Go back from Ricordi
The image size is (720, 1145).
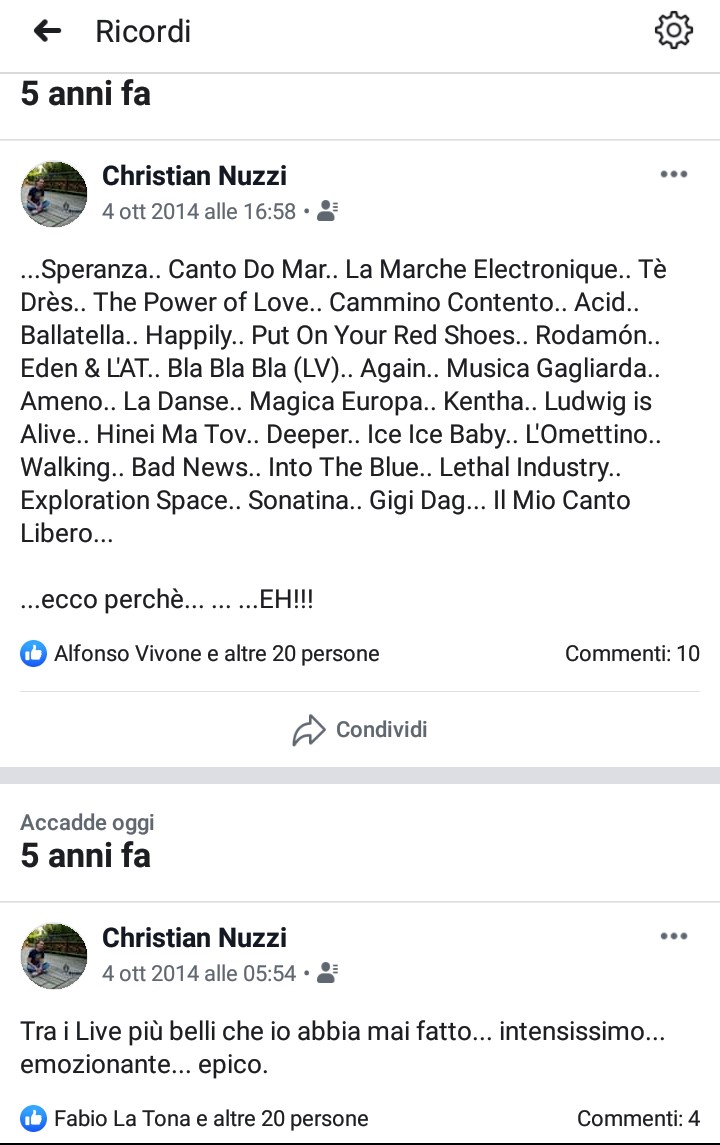tap(47, 31)
